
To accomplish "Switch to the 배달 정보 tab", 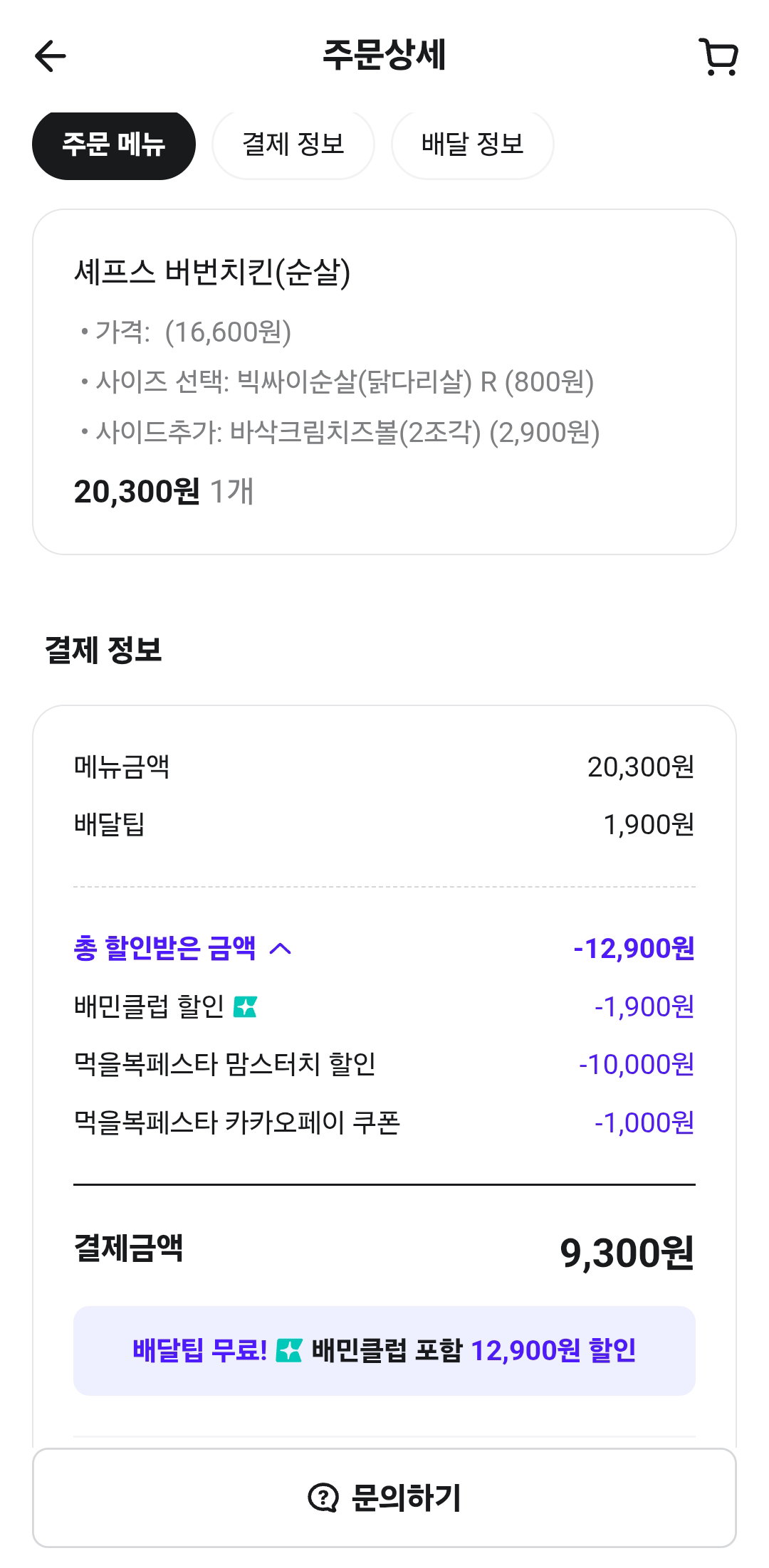I will coord(473,144).
